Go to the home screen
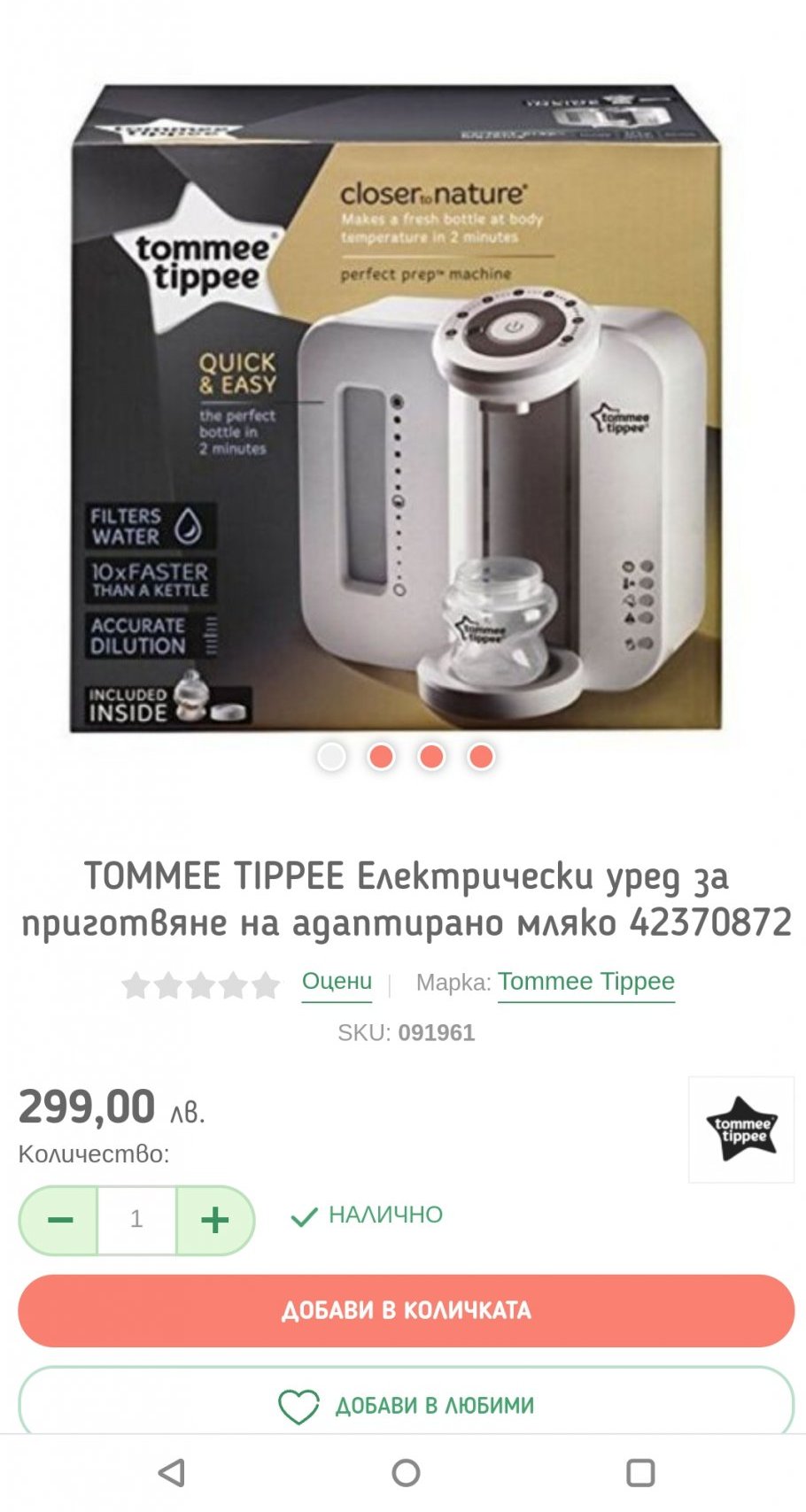 pos(406,1472)
